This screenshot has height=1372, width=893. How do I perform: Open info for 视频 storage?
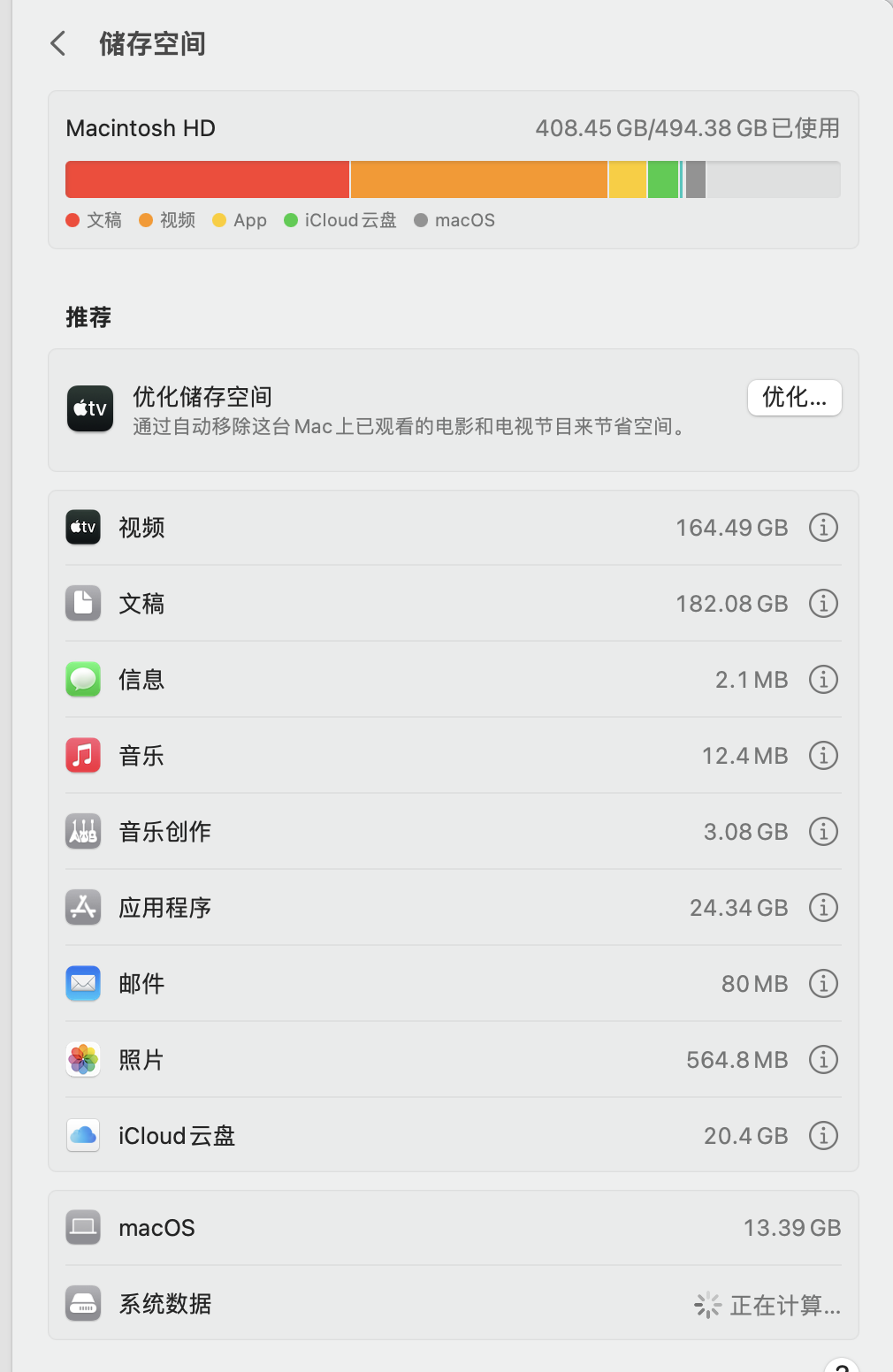(x=823, y=528)
